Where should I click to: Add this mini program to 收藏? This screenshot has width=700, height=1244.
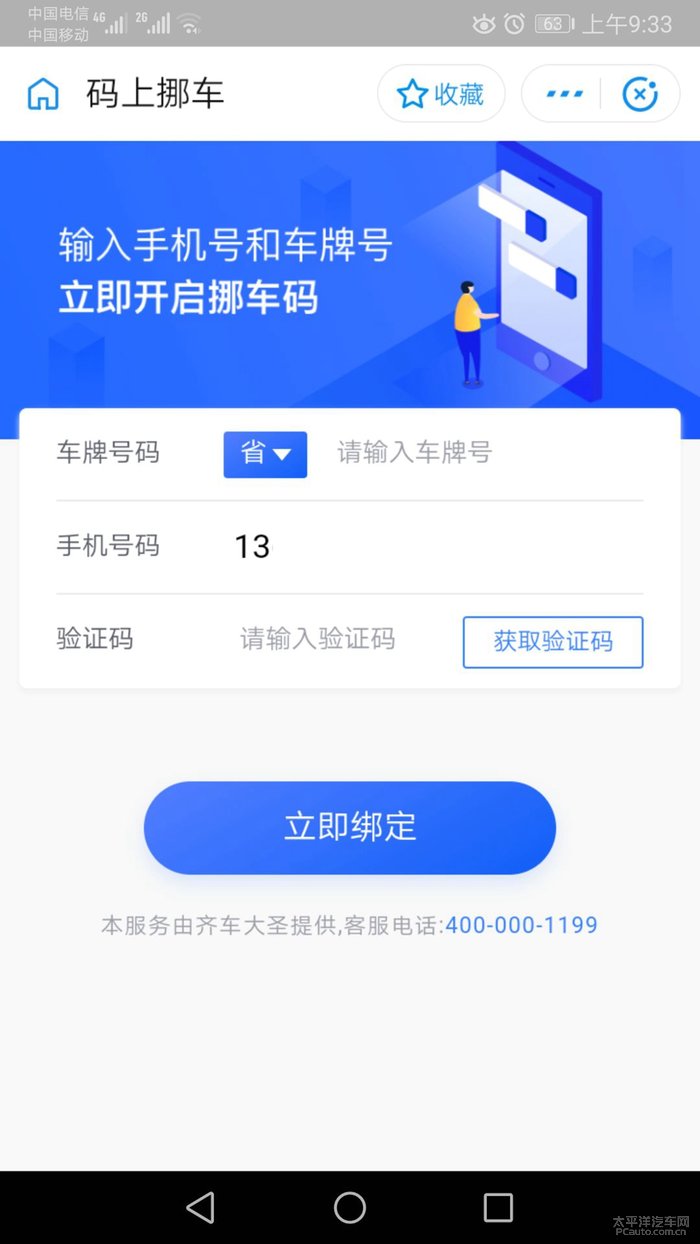click(x=441, y=94)
